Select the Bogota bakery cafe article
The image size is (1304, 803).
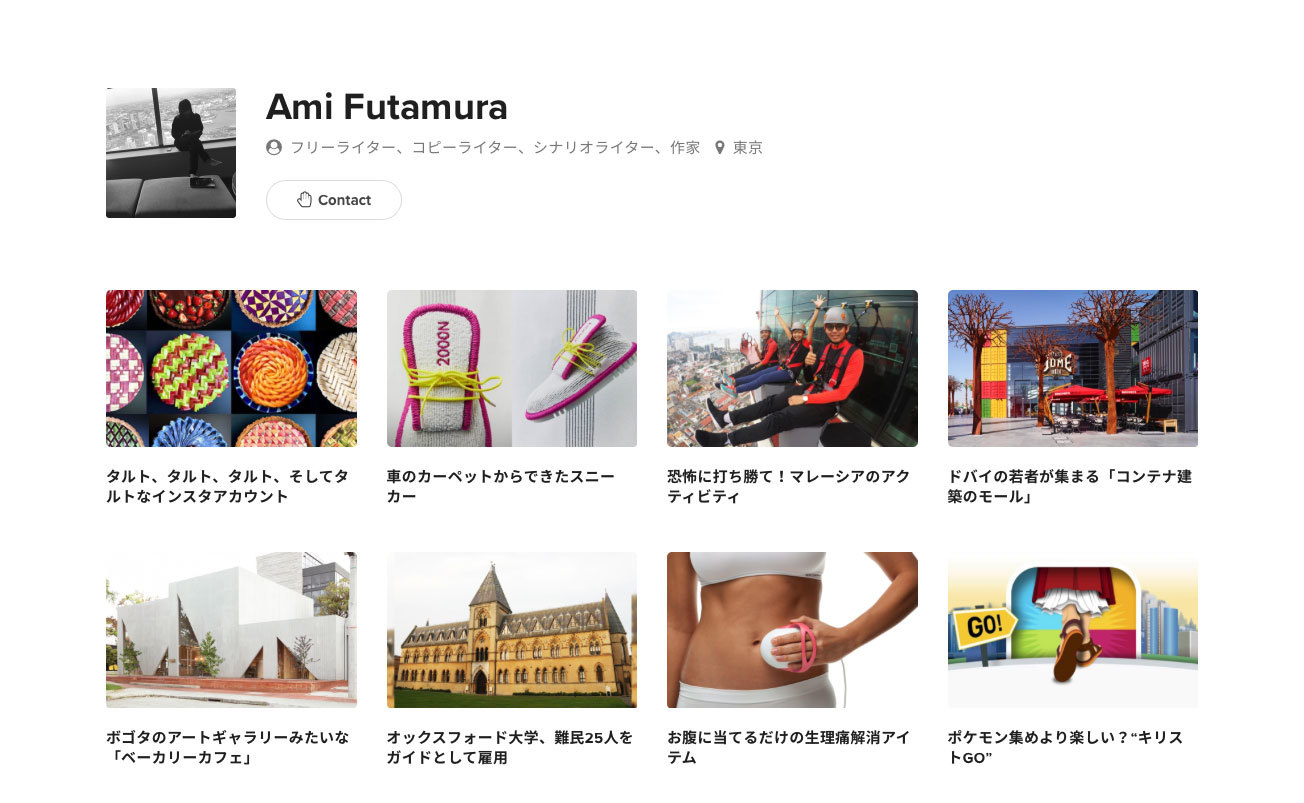(x=231, y=630)
